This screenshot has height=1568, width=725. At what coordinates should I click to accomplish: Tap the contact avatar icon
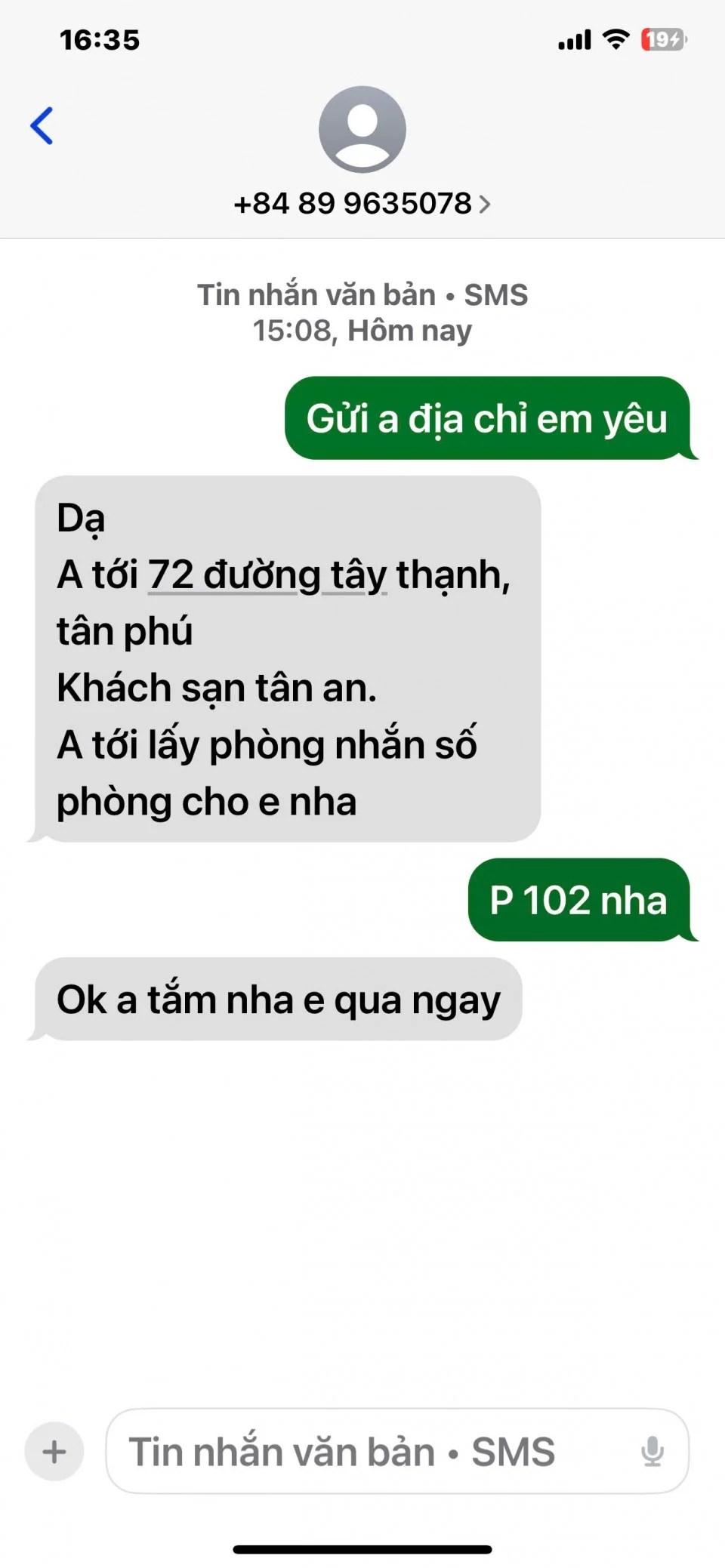(x=362, y=129)
